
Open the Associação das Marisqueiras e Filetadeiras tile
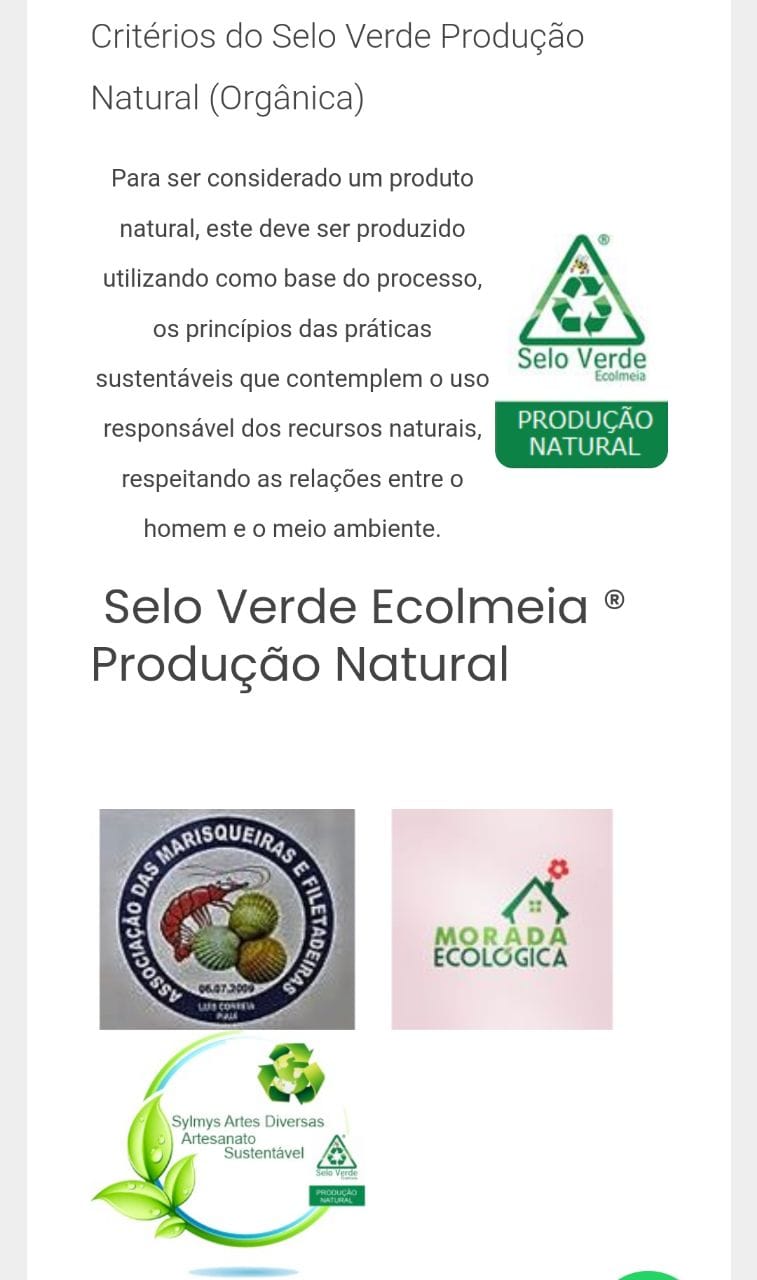(x=227, y=919)
